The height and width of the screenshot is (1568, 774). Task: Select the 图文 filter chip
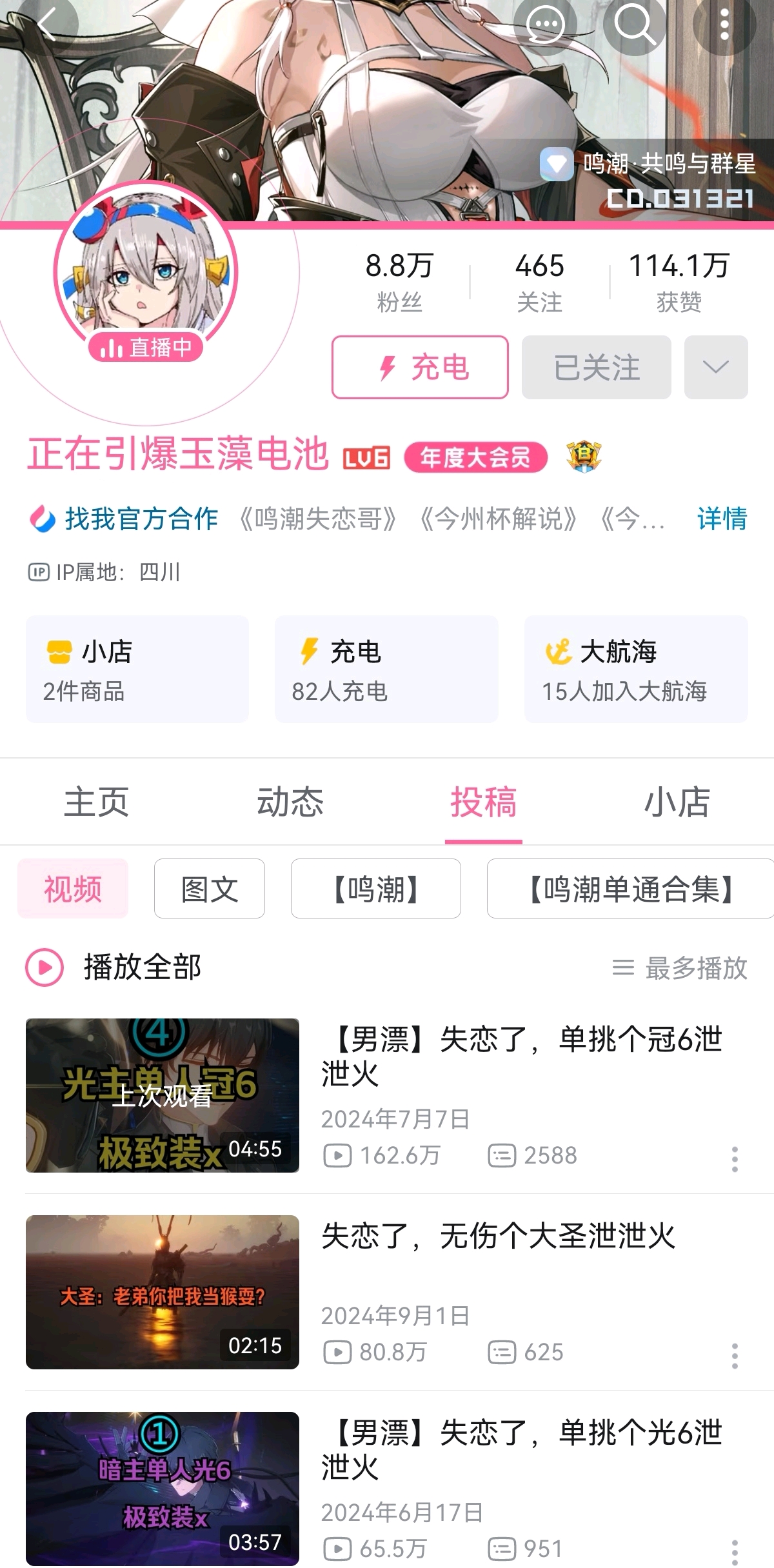click(x=210, y=888)
